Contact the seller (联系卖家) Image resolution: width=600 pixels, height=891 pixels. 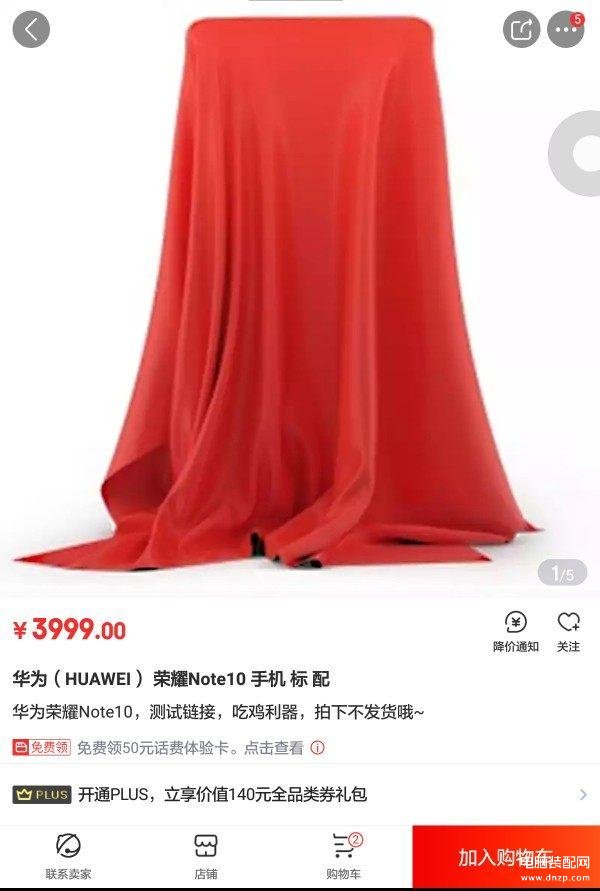(x=68, y=856)
